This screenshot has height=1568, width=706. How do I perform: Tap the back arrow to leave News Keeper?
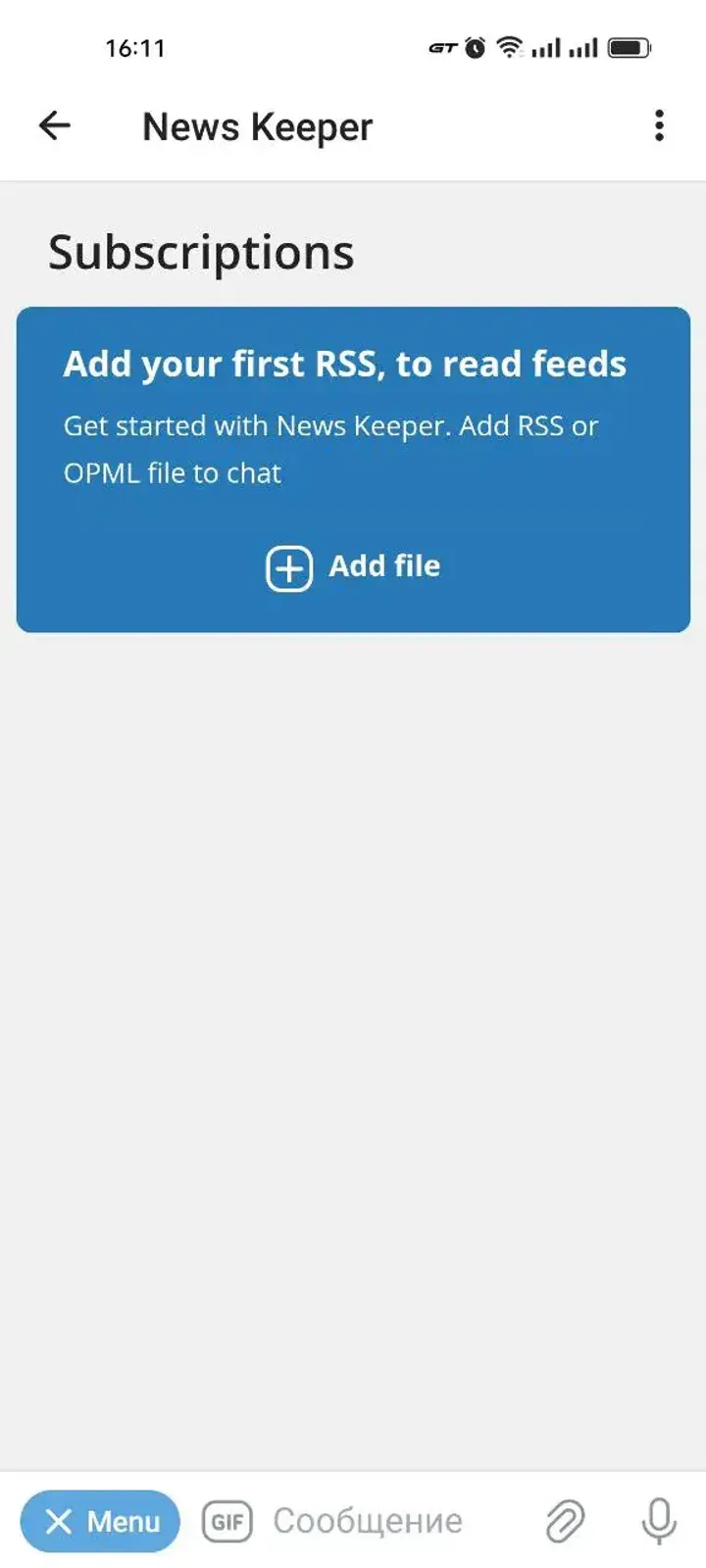click(56, 125)
